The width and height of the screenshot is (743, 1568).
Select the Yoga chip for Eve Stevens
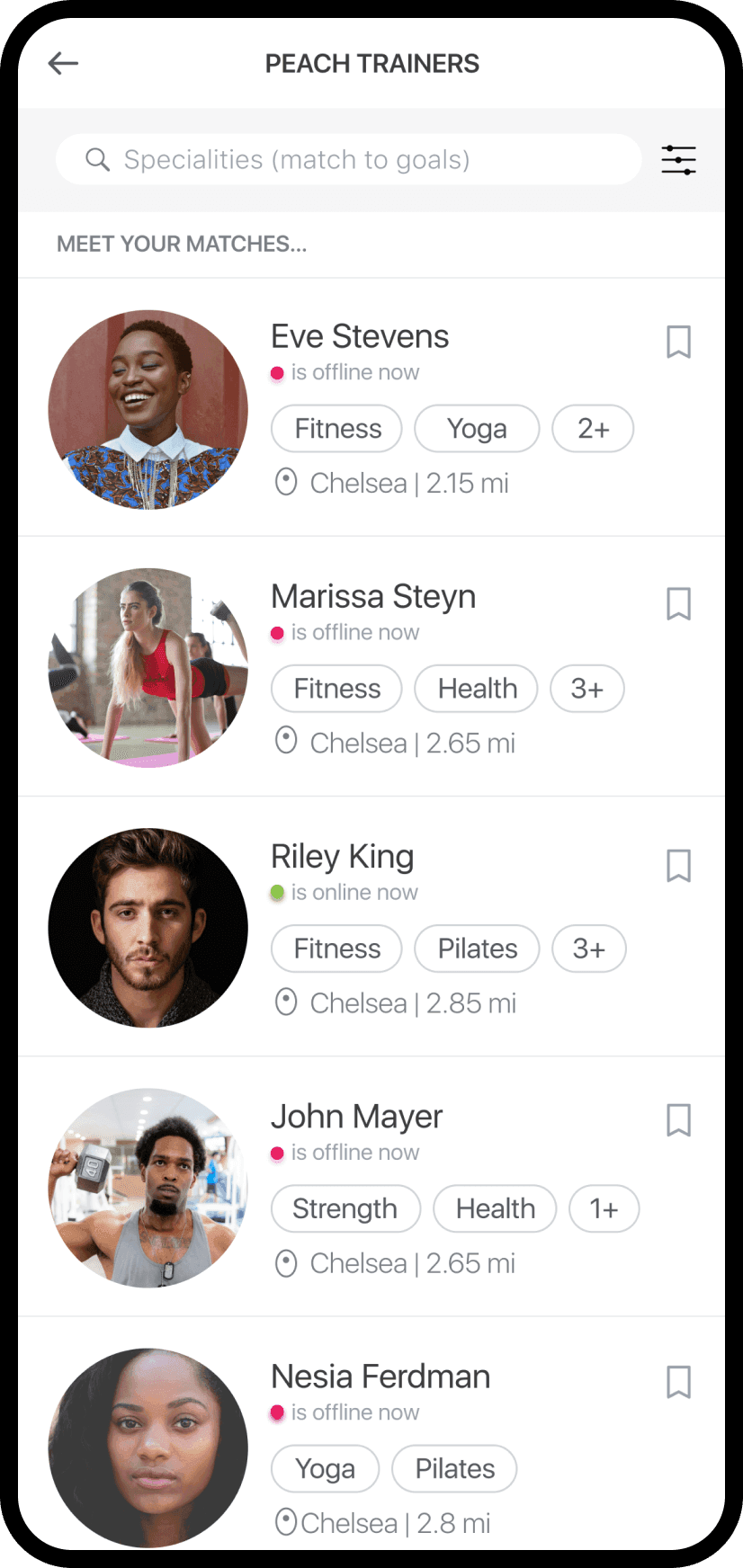pos(477,429)
